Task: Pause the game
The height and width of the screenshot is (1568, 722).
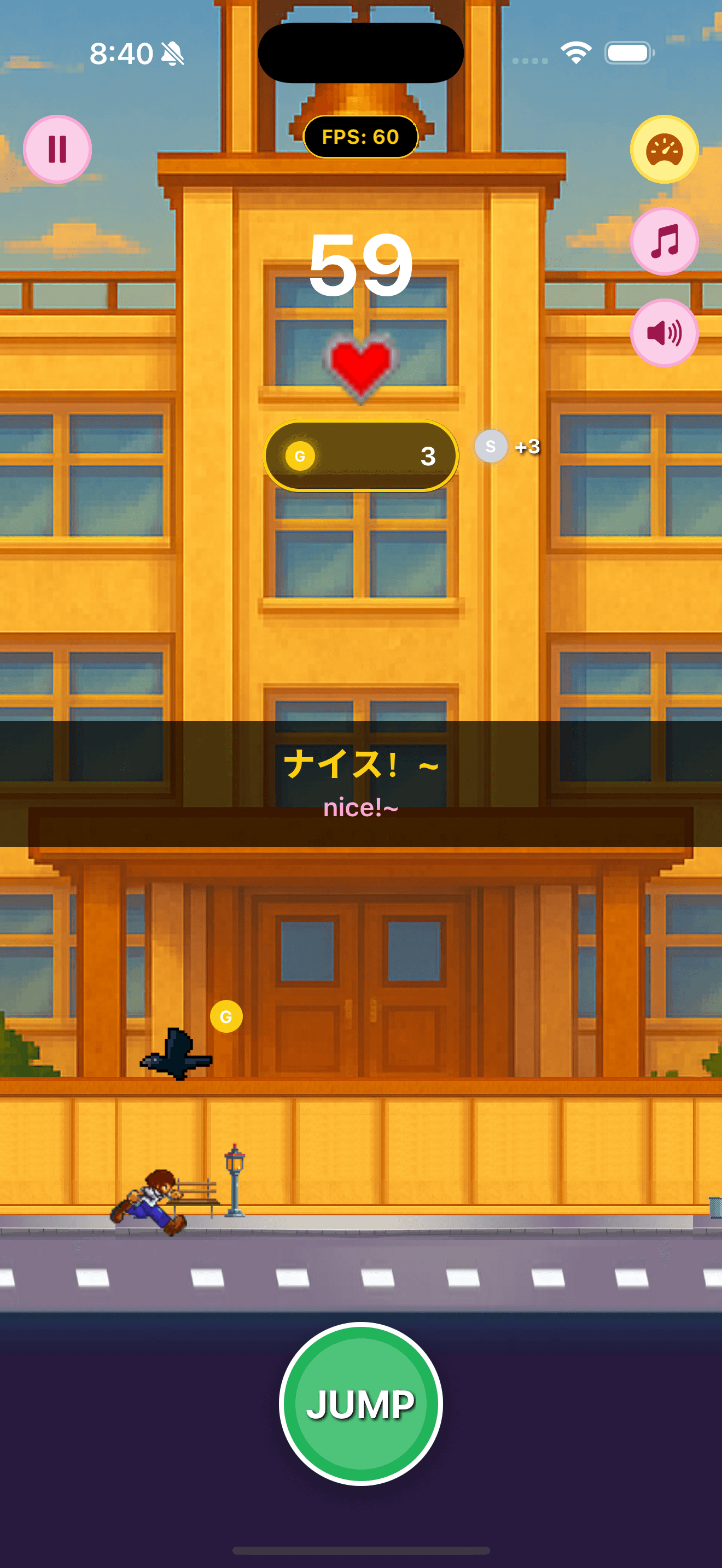Action: [x=57, y=149]
